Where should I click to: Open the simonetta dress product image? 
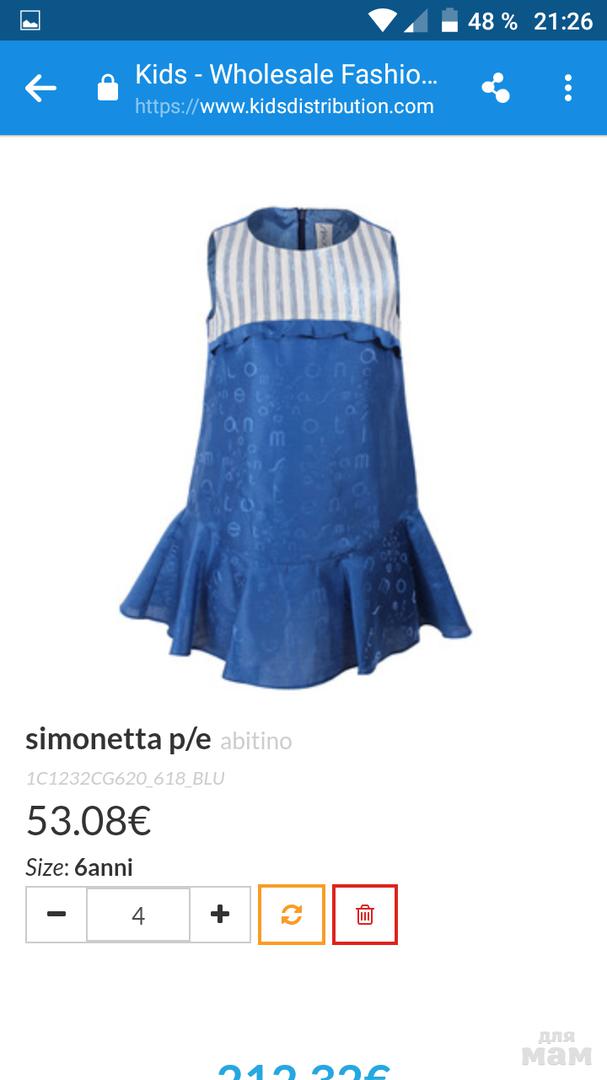(x=296, y=445)
